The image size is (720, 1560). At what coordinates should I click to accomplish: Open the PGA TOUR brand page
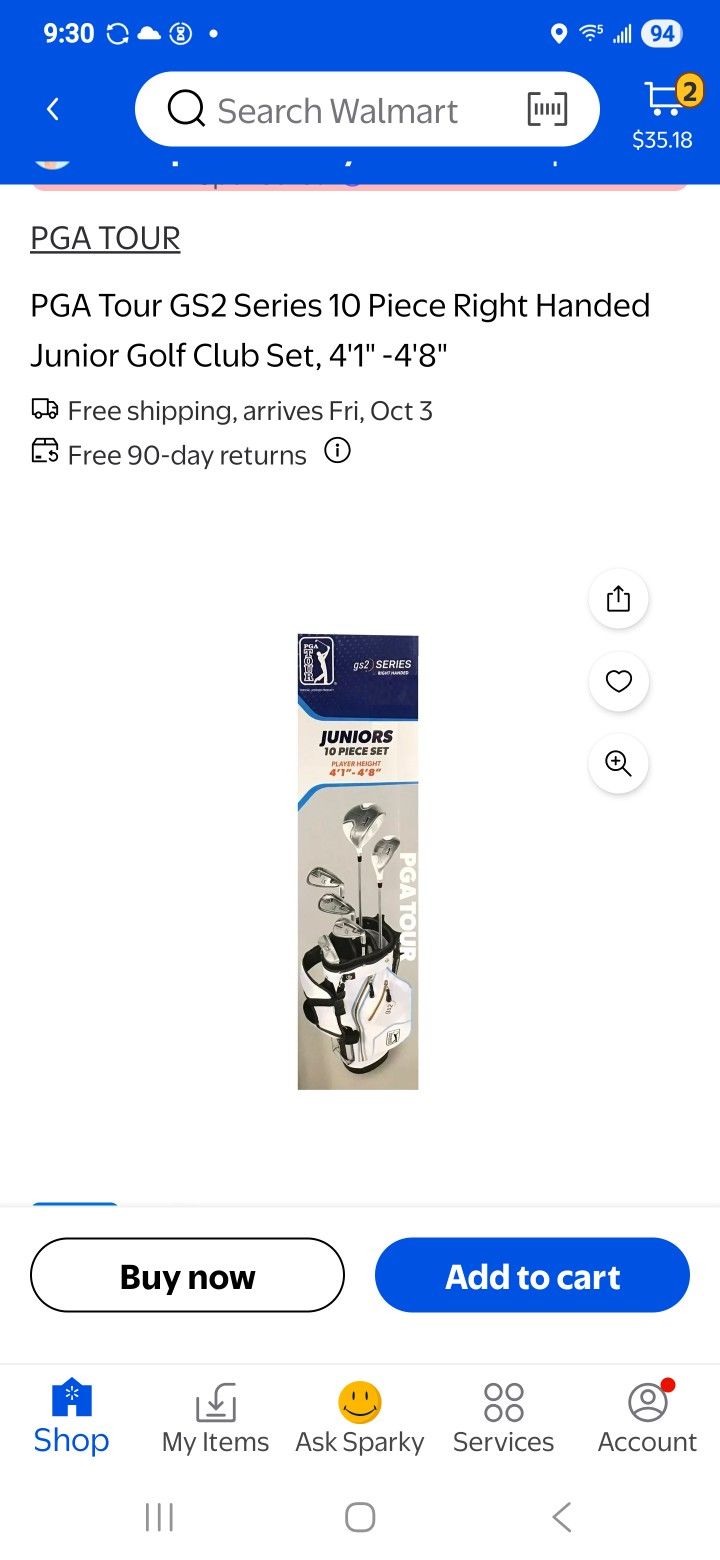pyautogui.click(x=104, y=237)
